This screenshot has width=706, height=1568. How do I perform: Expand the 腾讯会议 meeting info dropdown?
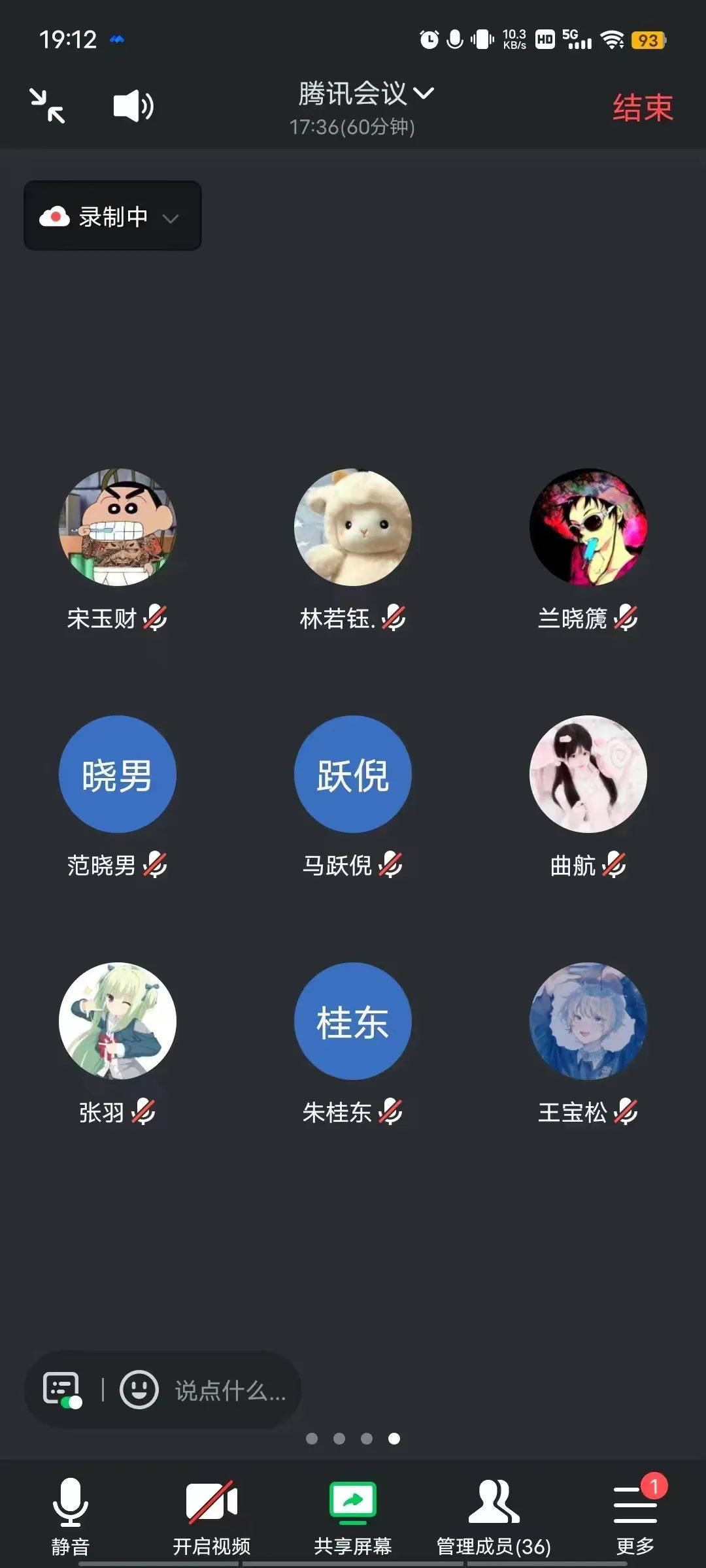366,95
